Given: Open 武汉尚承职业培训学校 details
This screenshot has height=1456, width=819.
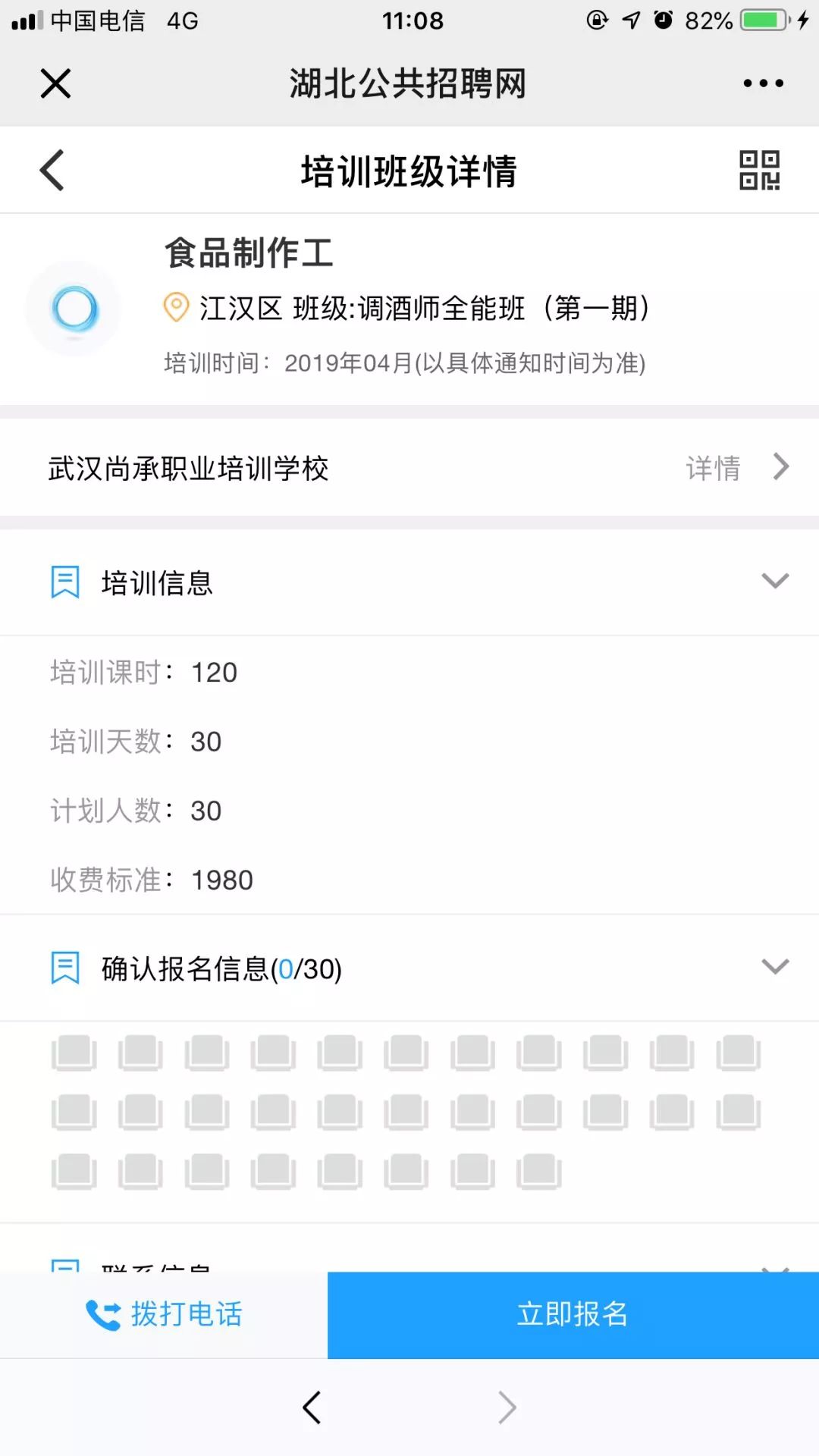Looking at the screenshot, I should point(409,468).
